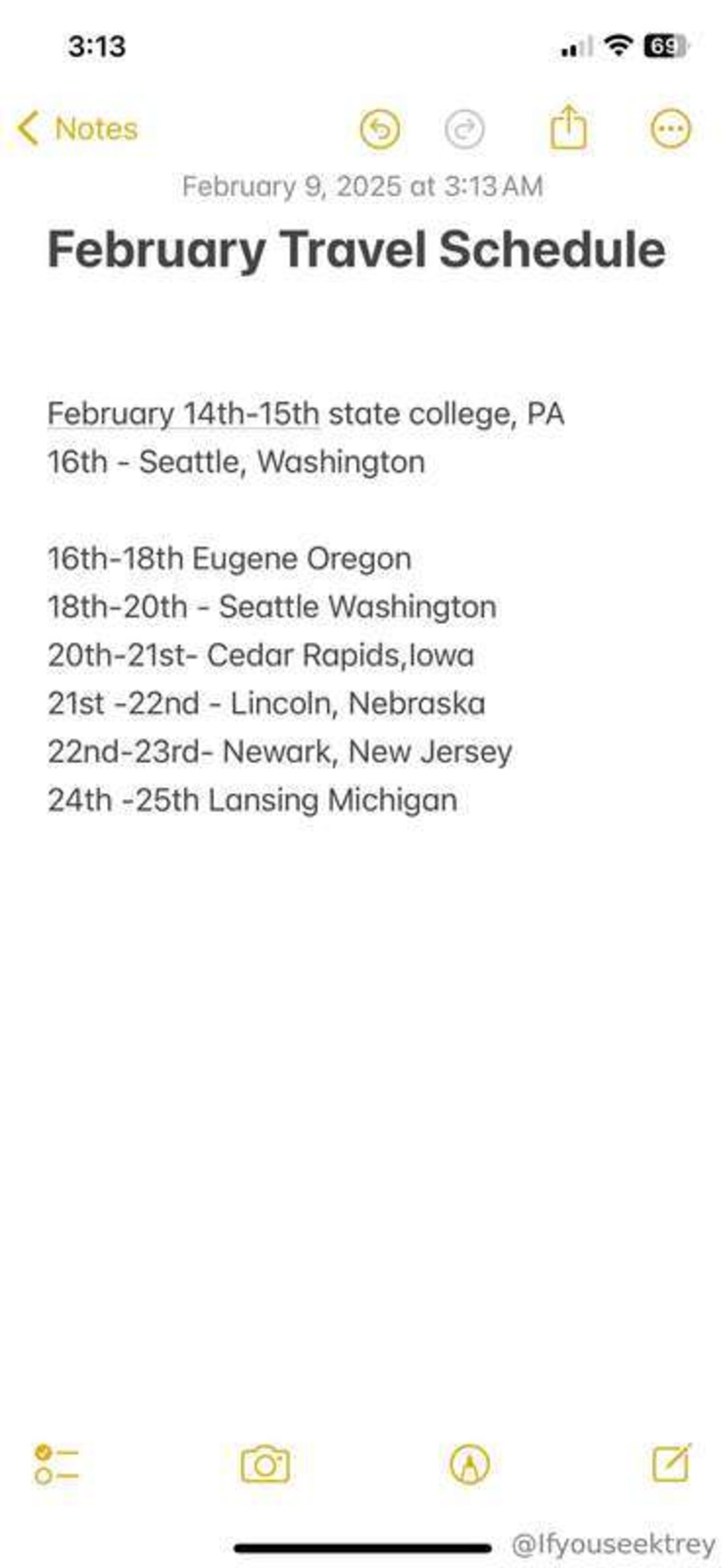Share this note
The width and height of the screenshot is (725, 1568).
(568, 127)
